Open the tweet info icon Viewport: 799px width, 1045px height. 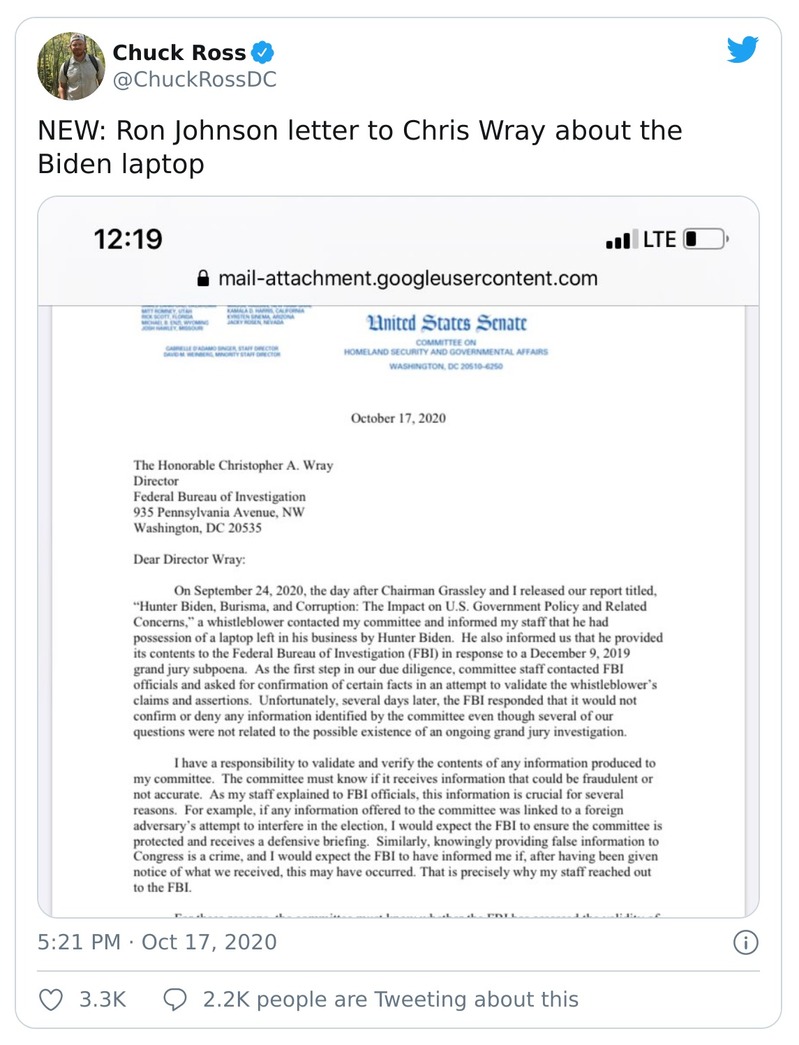pyautogui.click(x=746, y=942)
